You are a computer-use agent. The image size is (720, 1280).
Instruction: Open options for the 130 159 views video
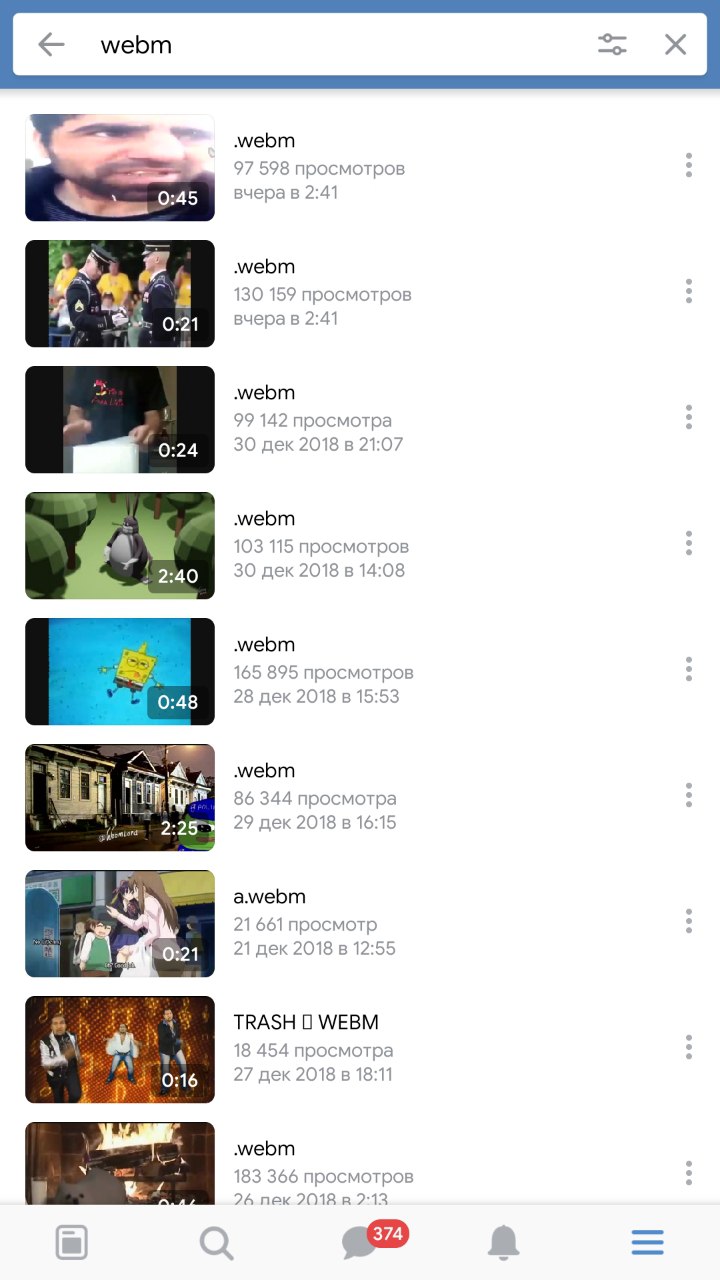coord(689,291)
